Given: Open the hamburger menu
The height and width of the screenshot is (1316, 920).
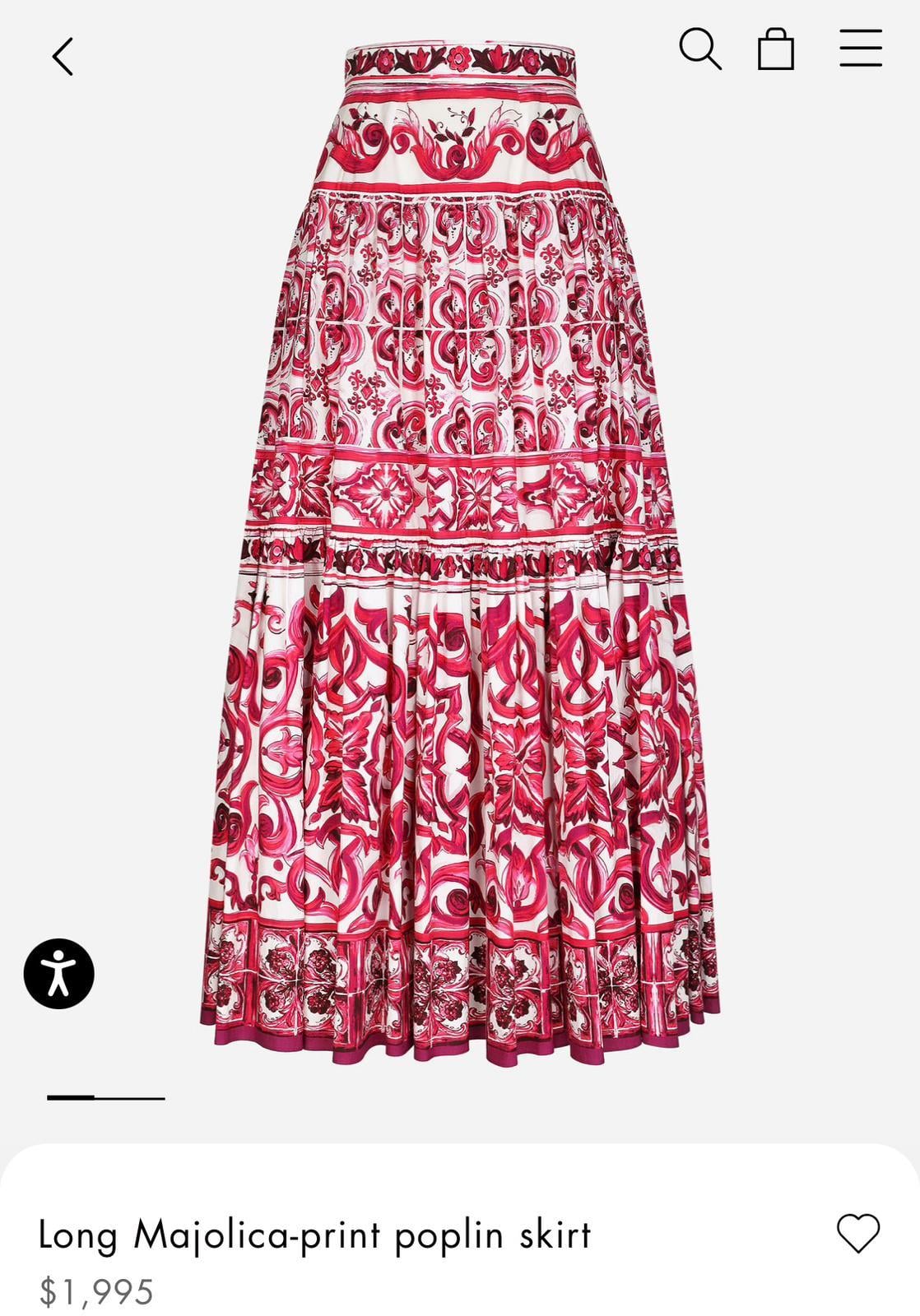Looking at the screenshot, I should coord(861,49).
